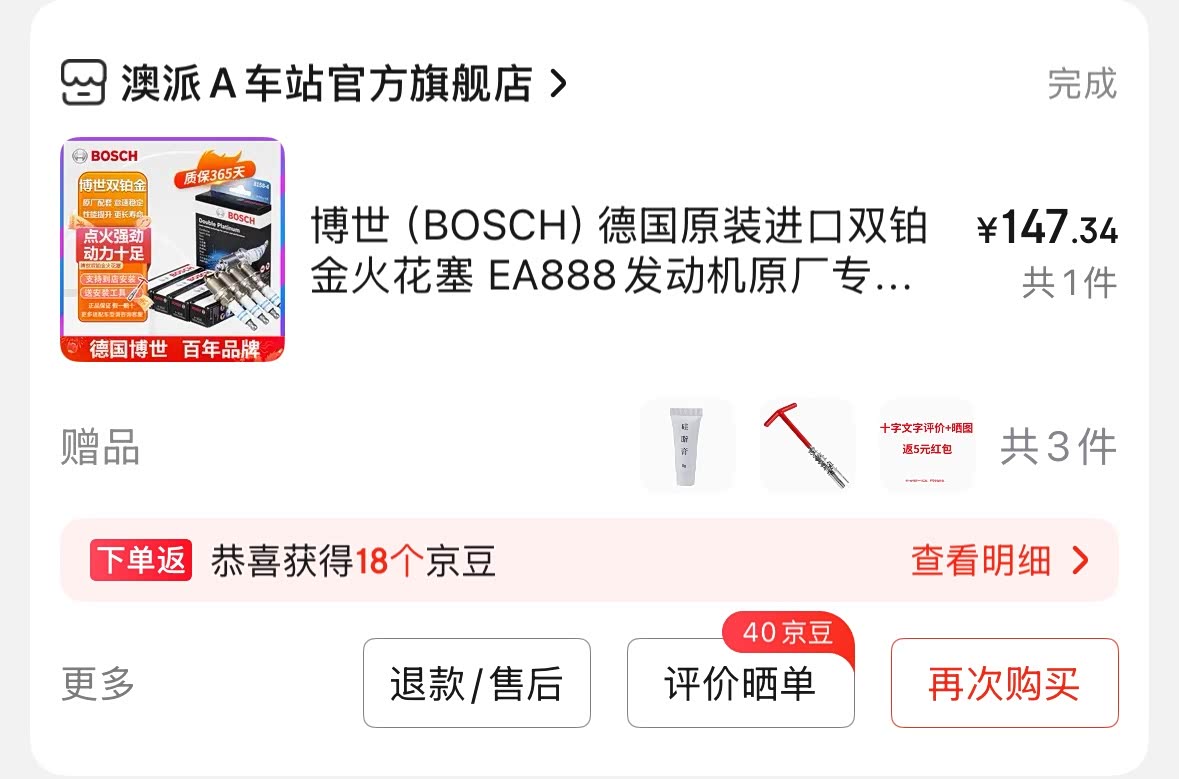This screenshot has width=1179, height=779.
Task: Write a review via 评价晒单
Action: (740, 684)
